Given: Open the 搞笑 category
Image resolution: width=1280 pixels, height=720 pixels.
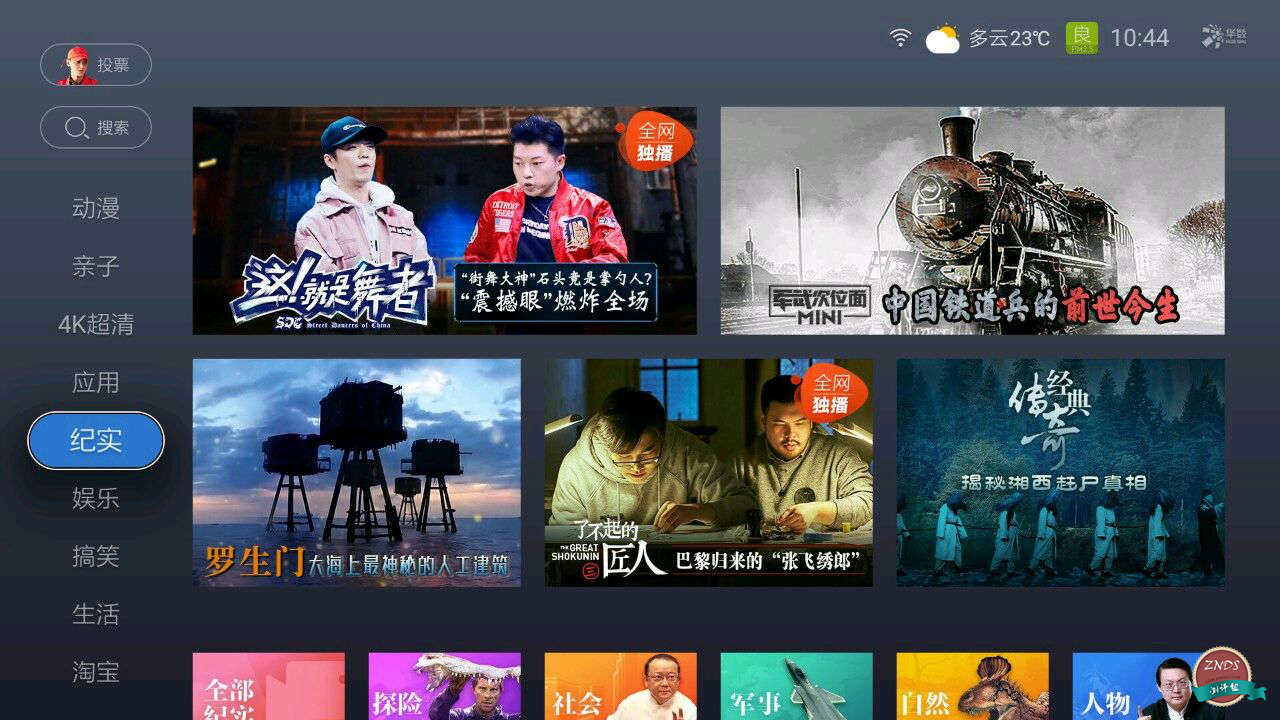Looking at the screenshot, I should [x=96, y=556].
